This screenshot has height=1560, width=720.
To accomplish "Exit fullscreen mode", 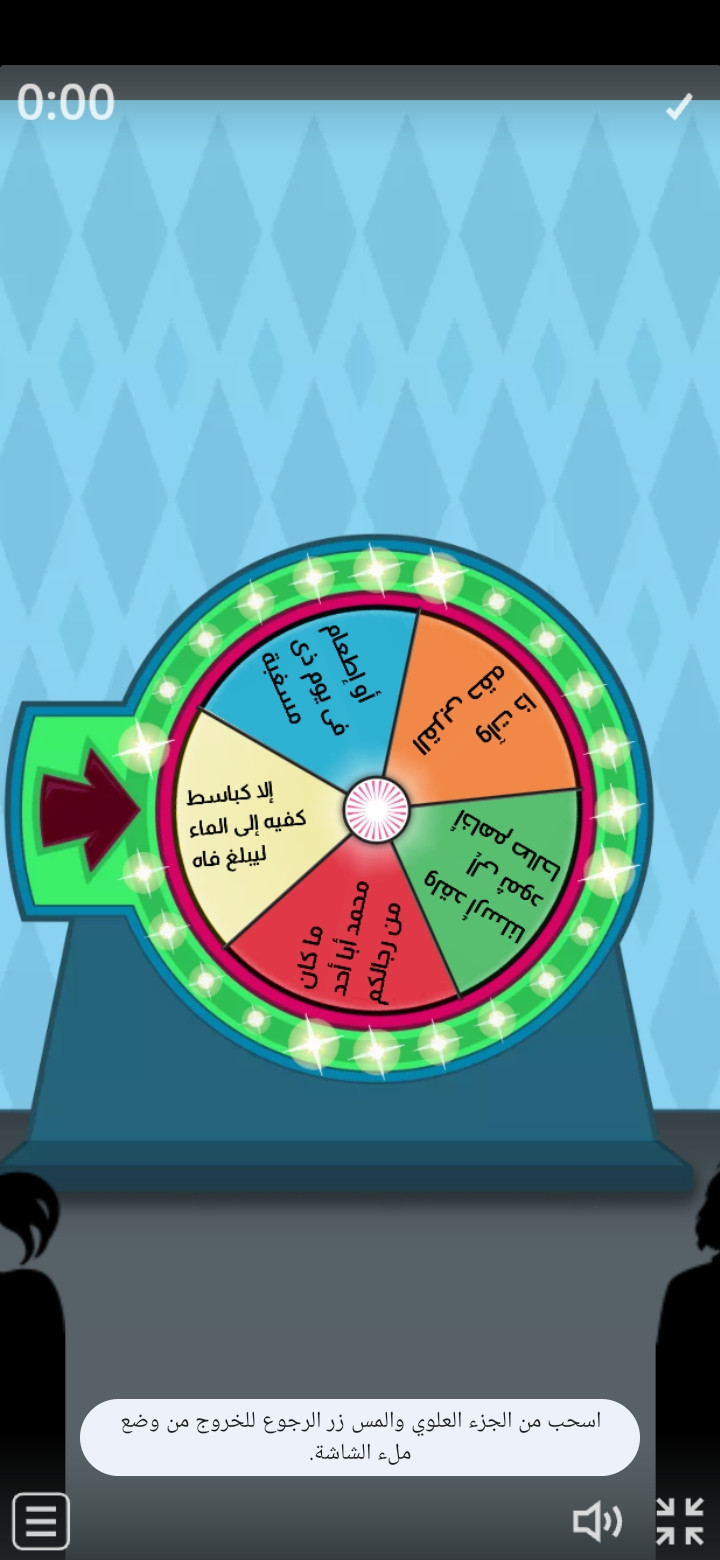I will coord(680,1521).
